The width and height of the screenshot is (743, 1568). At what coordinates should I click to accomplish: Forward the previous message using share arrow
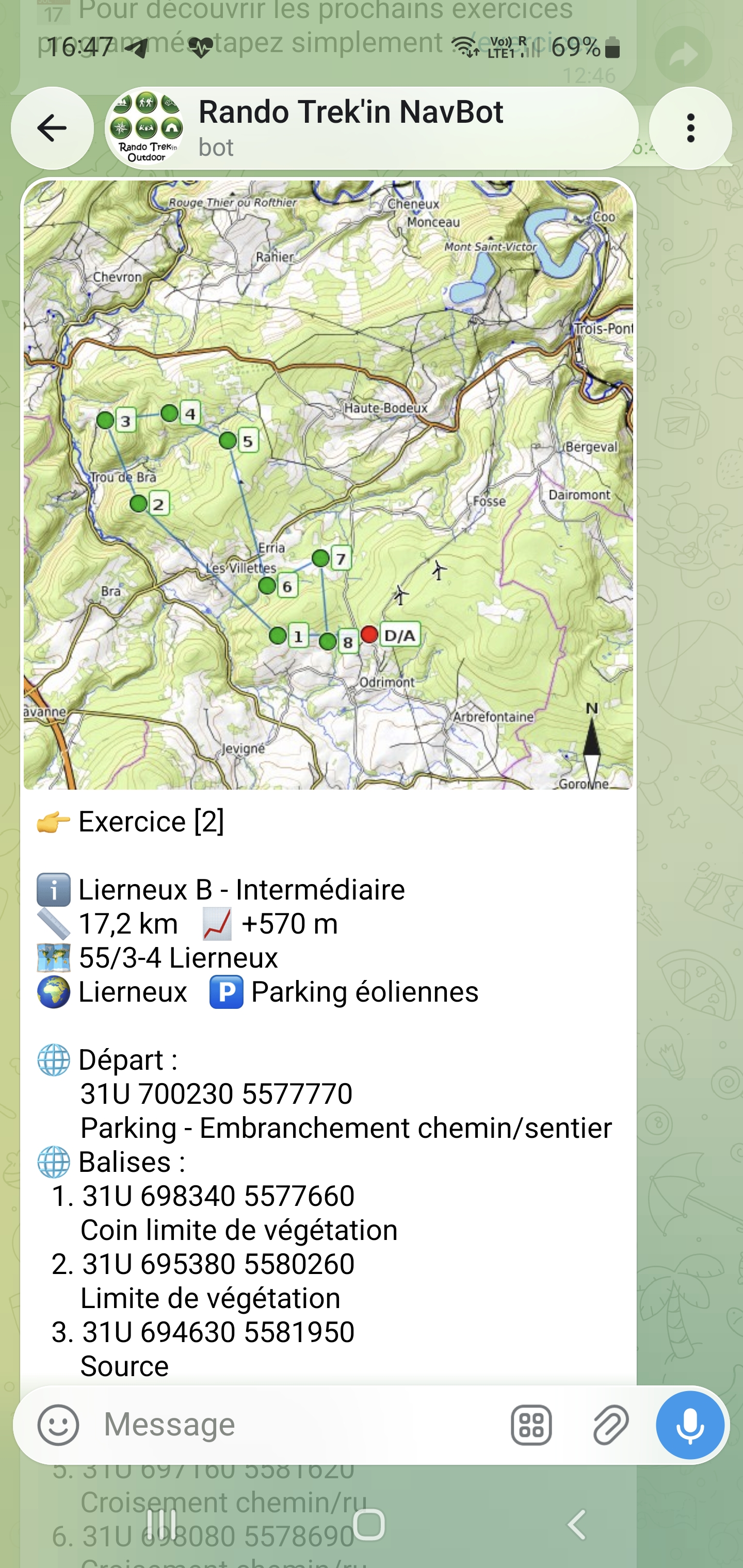pos(683,55)
